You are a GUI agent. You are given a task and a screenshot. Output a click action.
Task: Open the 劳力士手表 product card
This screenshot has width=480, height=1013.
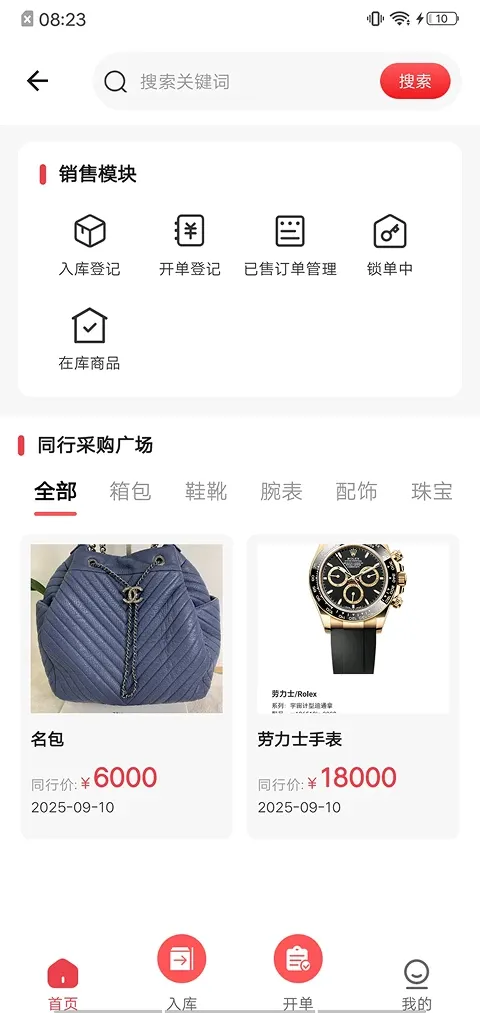tap(353, 687)
